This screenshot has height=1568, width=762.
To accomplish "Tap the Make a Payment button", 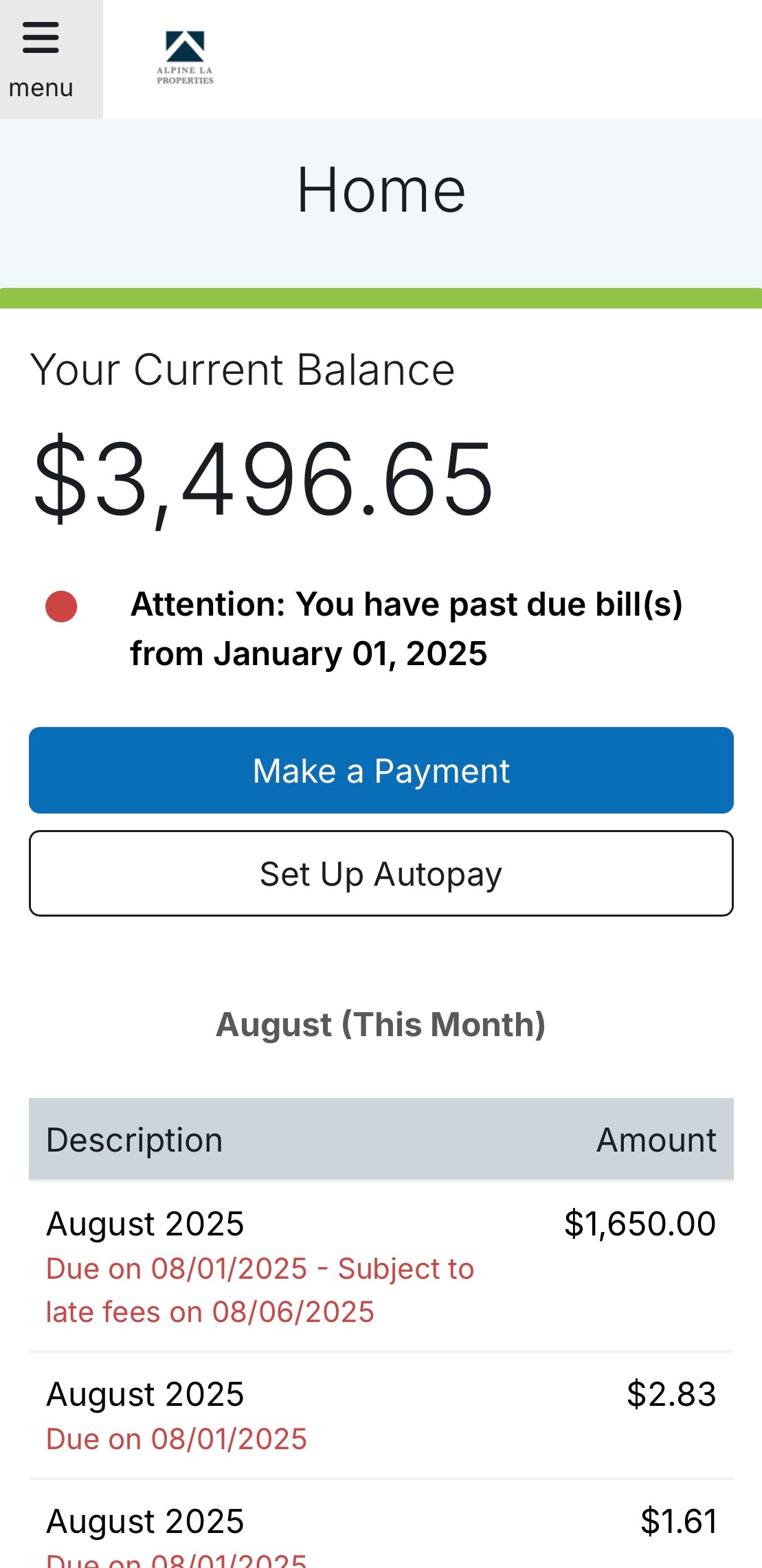I will coord(381,770).
